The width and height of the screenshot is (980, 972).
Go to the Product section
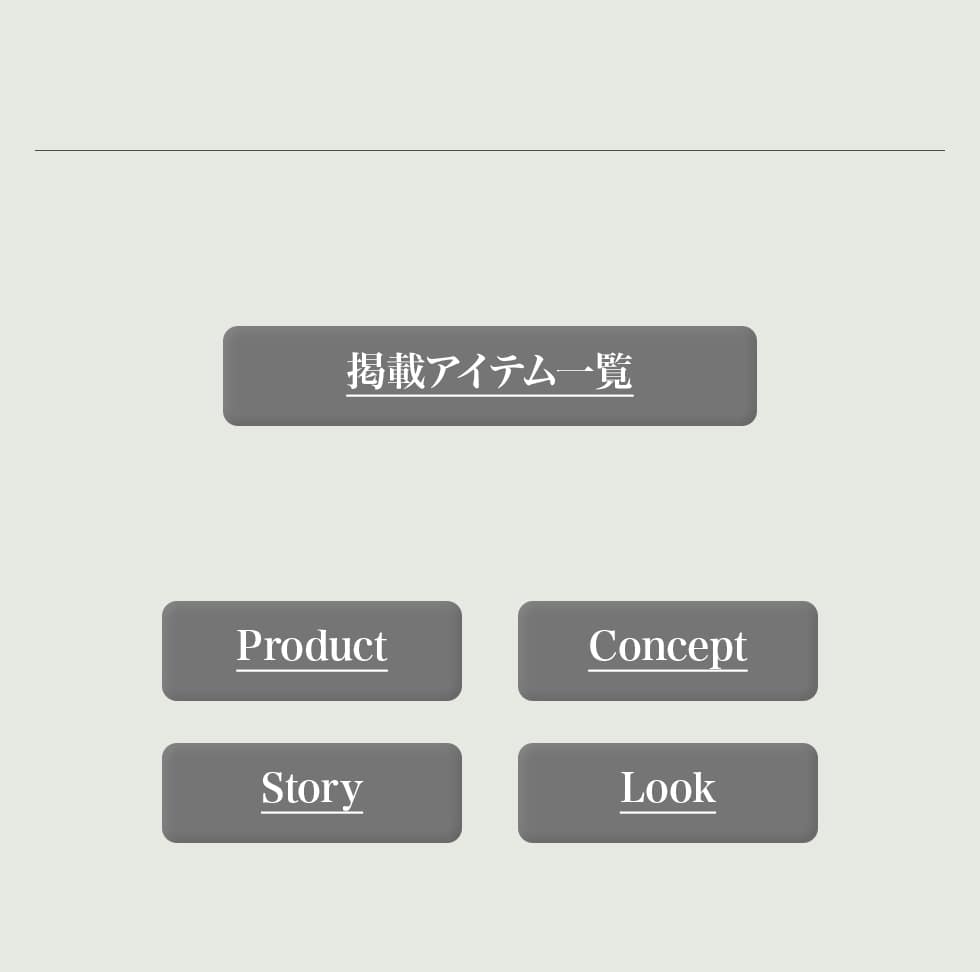(311, 650)
